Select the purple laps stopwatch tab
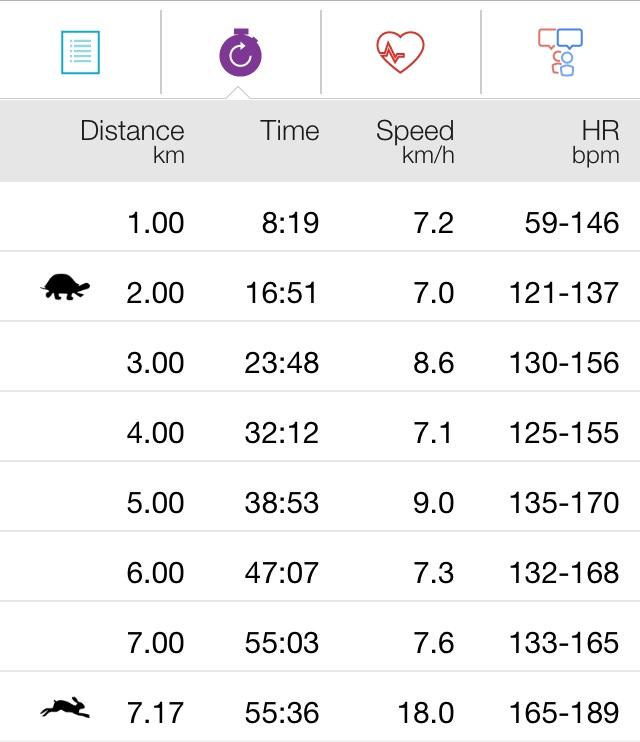This screenshot has height=742, width=640. [240, 52]
